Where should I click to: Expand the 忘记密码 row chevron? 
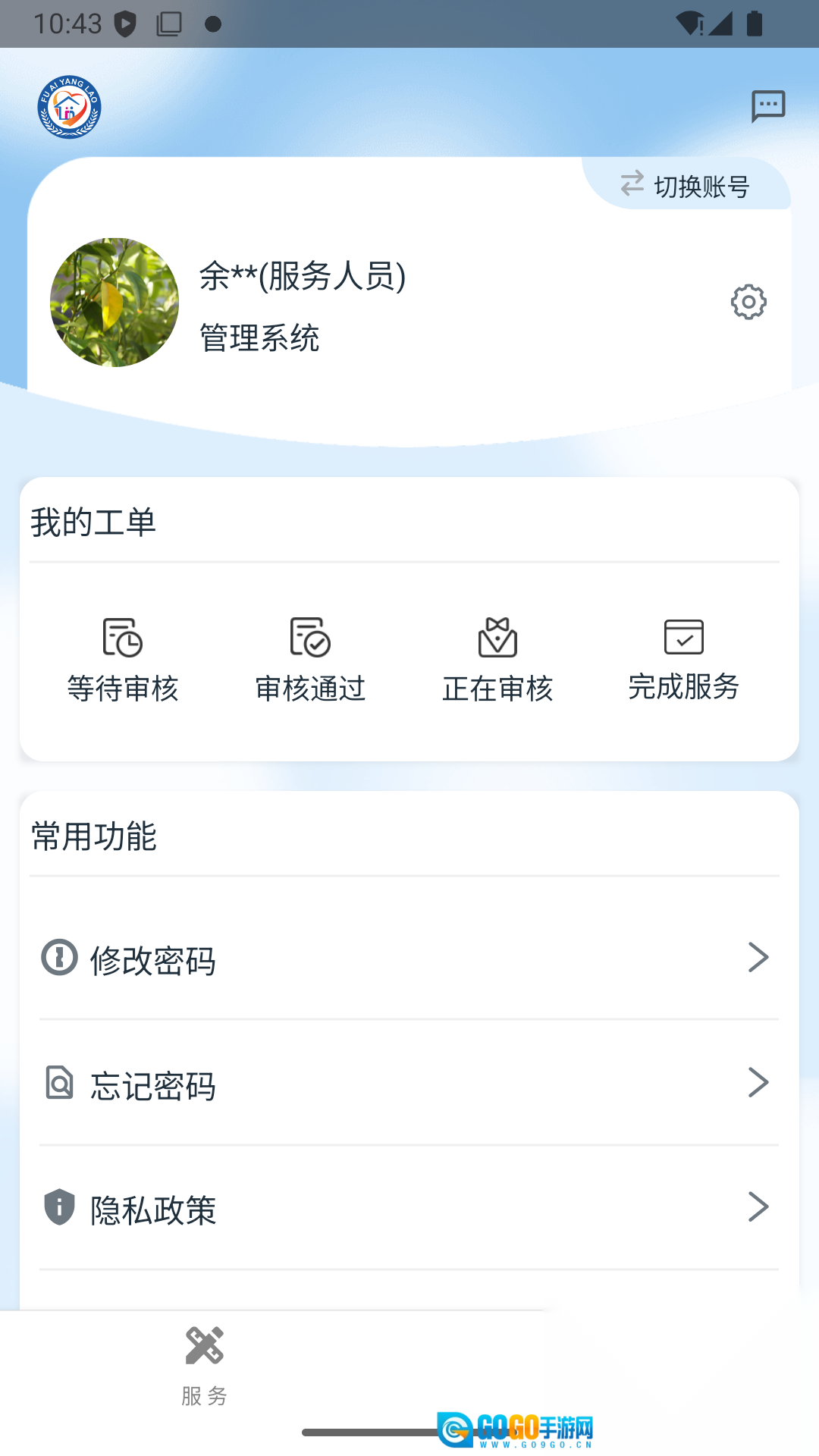[758, 1082]
